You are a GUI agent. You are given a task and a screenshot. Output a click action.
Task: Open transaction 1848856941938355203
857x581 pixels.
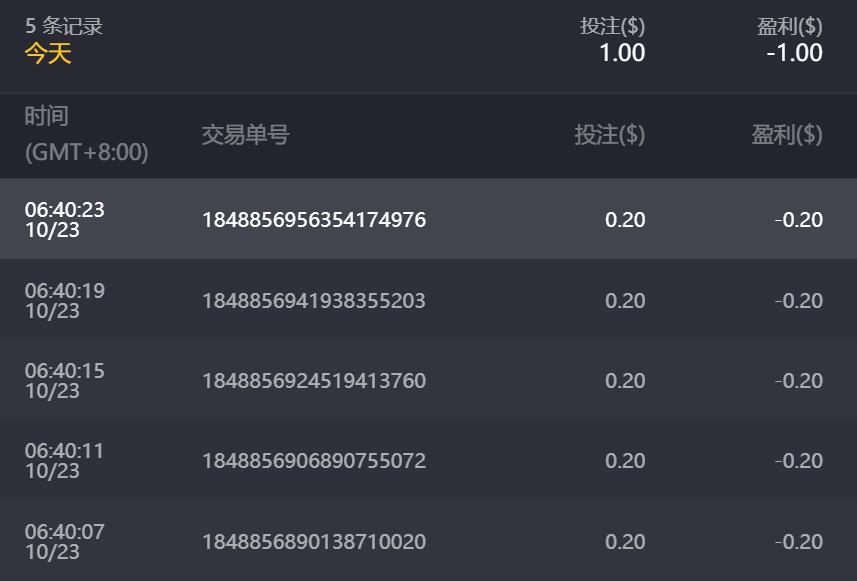(x=428, y=300)
